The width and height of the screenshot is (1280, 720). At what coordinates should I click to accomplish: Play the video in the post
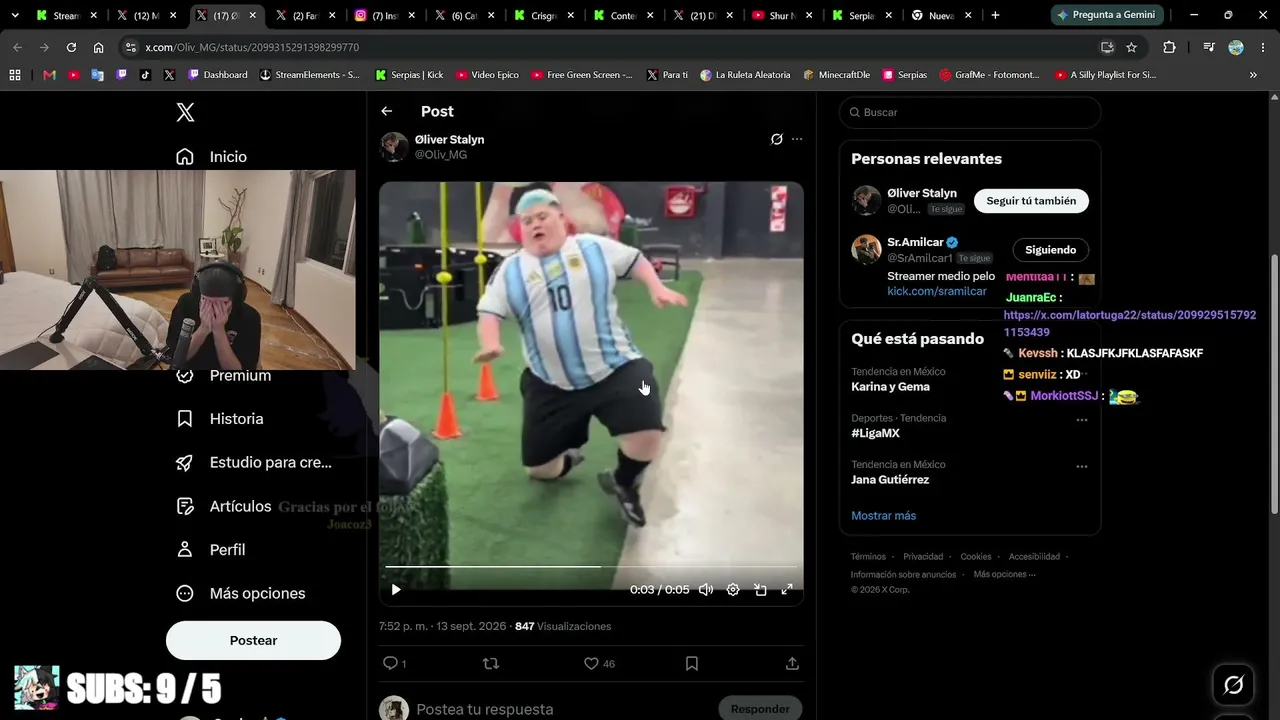396,590
